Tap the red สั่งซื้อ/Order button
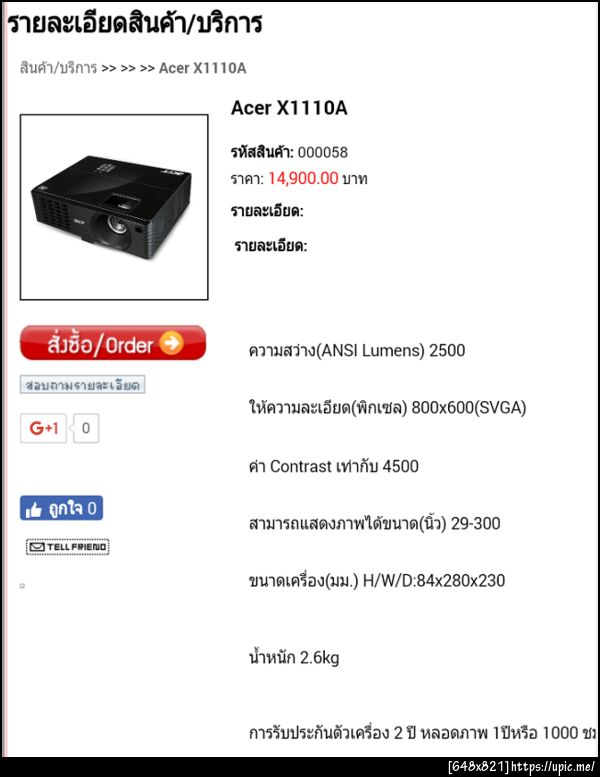 (x=113, y=343)
